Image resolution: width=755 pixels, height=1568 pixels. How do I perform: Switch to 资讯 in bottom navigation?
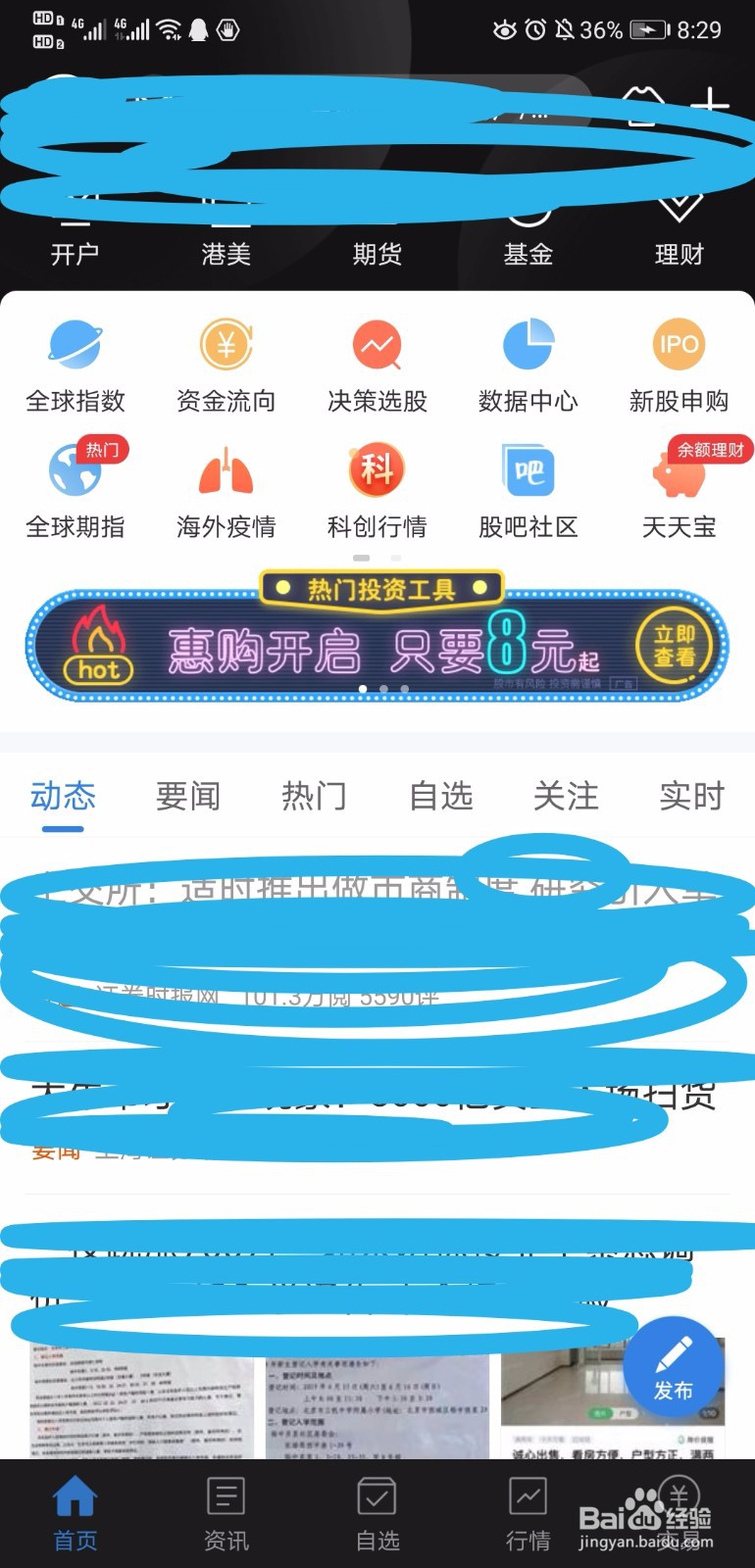coord(226,1514)
